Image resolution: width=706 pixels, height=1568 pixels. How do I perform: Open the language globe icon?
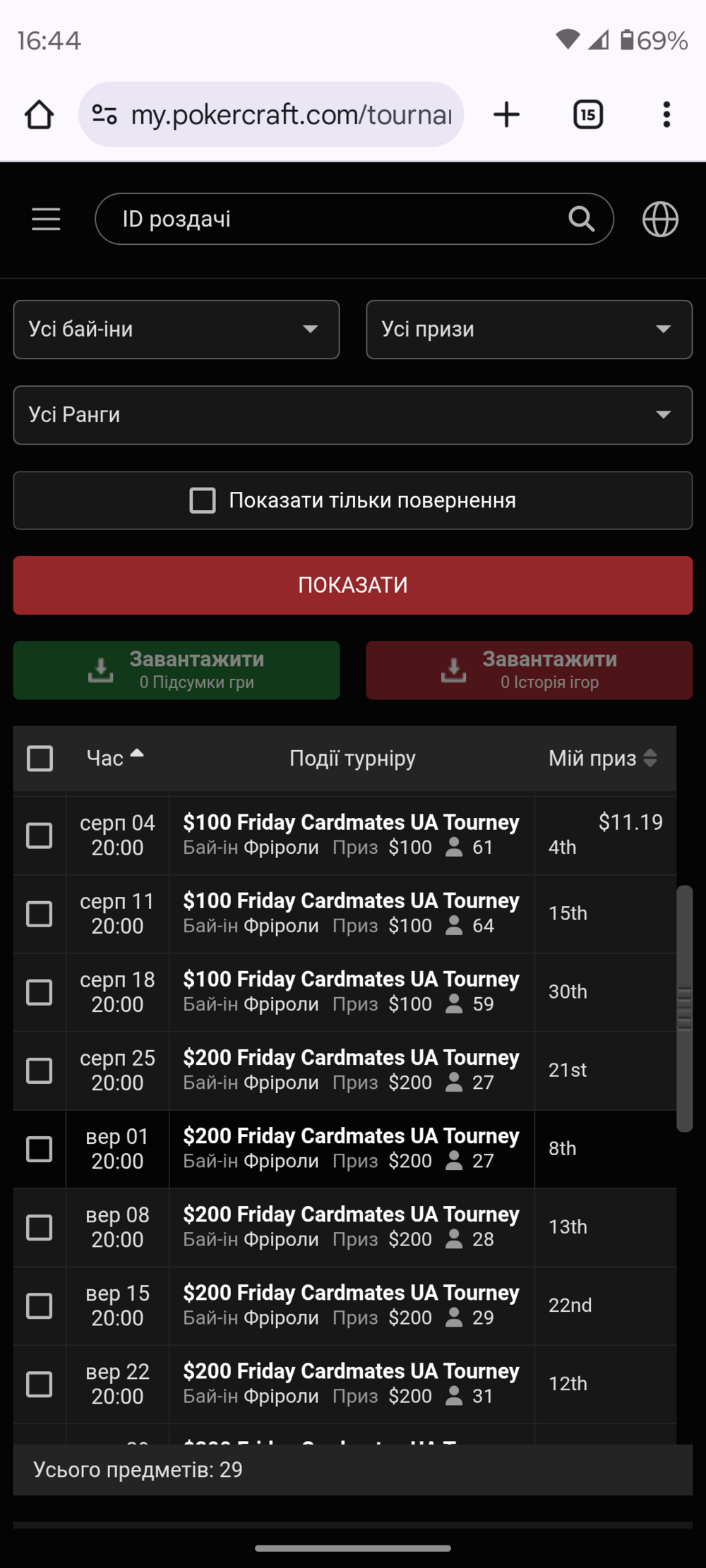click(660, 219)
